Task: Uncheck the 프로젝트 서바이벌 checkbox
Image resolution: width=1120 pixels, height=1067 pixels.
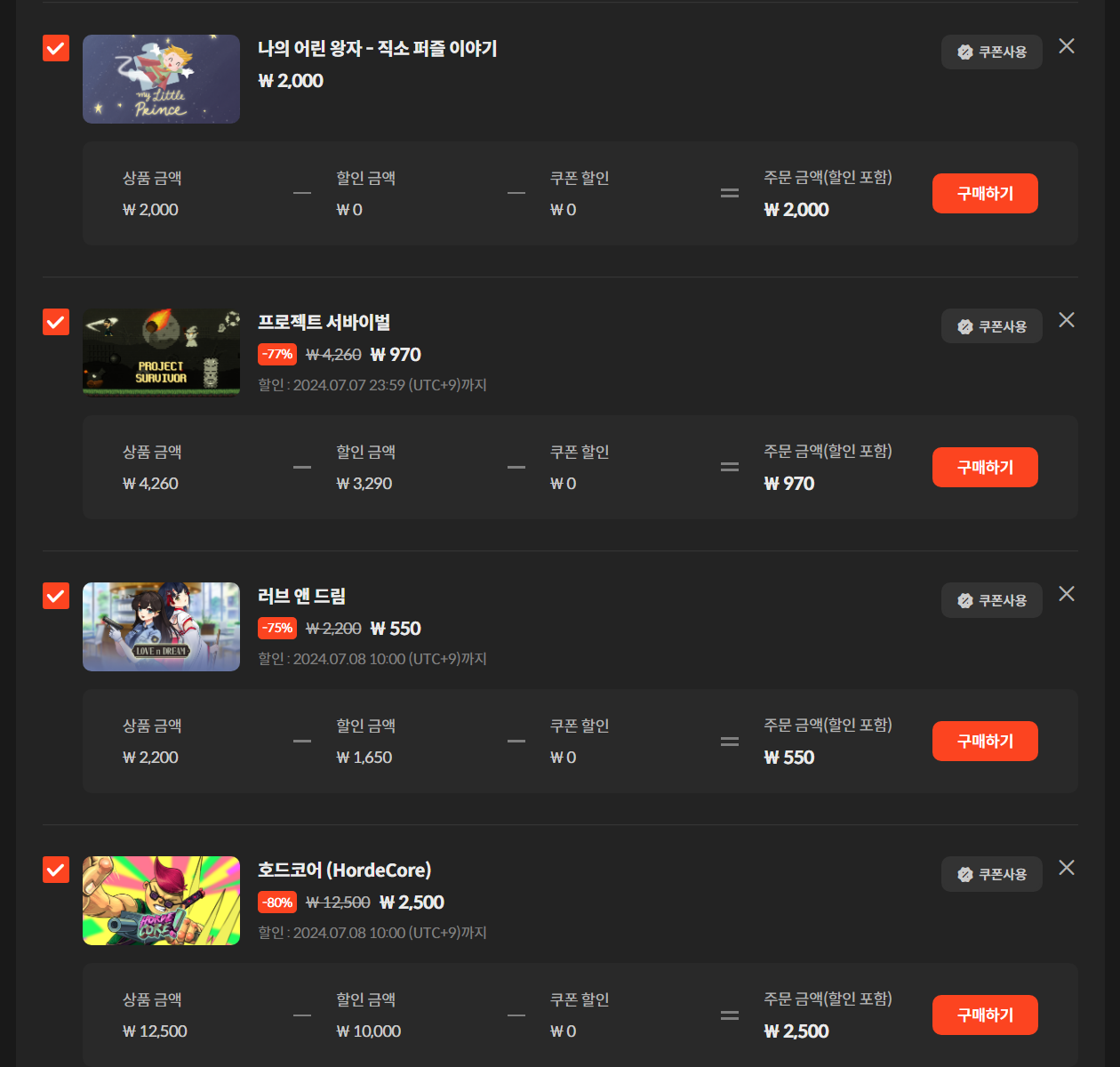Action: point(56,322)
